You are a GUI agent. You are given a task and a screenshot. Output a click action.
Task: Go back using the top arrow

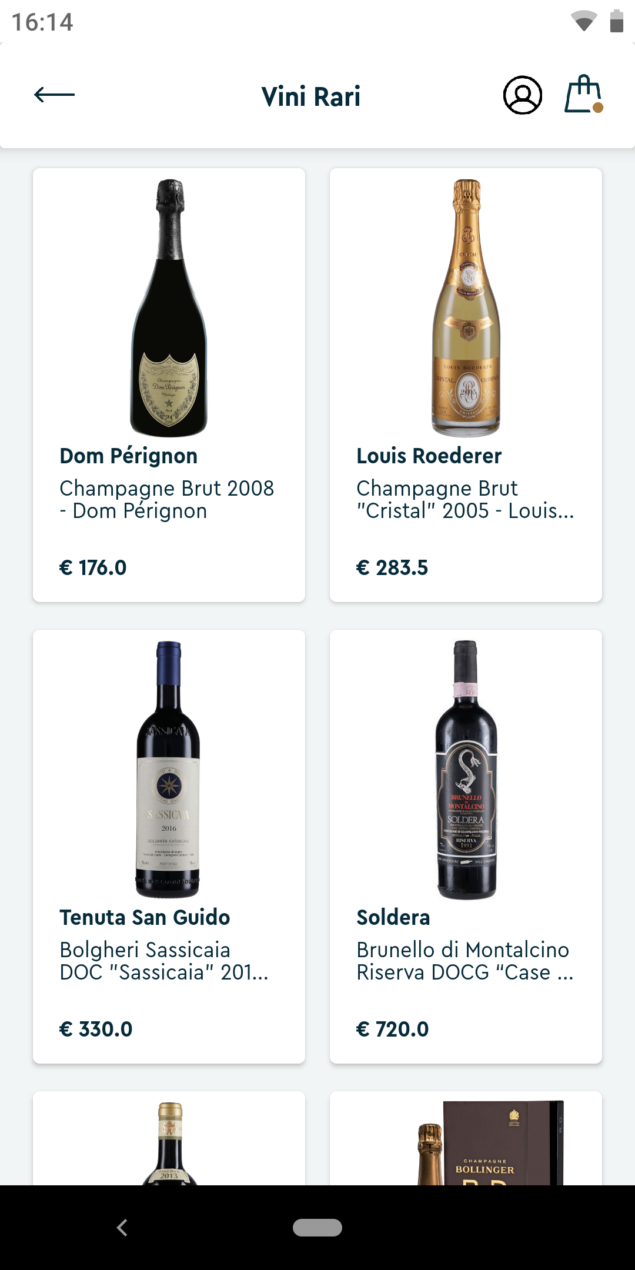point(54,96)
